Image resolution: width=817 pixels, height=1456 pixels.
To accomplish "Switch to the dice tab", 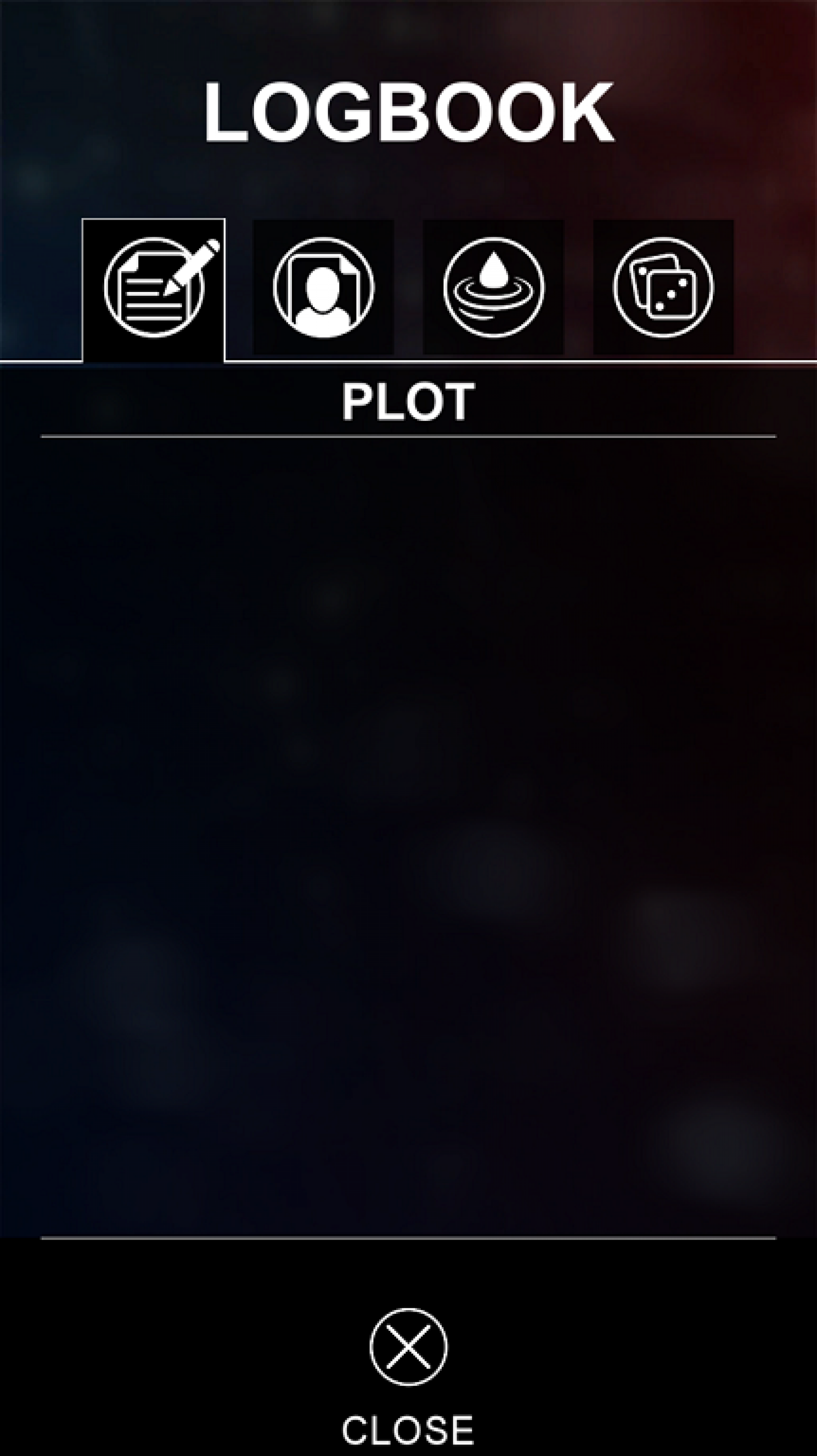I will (x=663, y=287).
